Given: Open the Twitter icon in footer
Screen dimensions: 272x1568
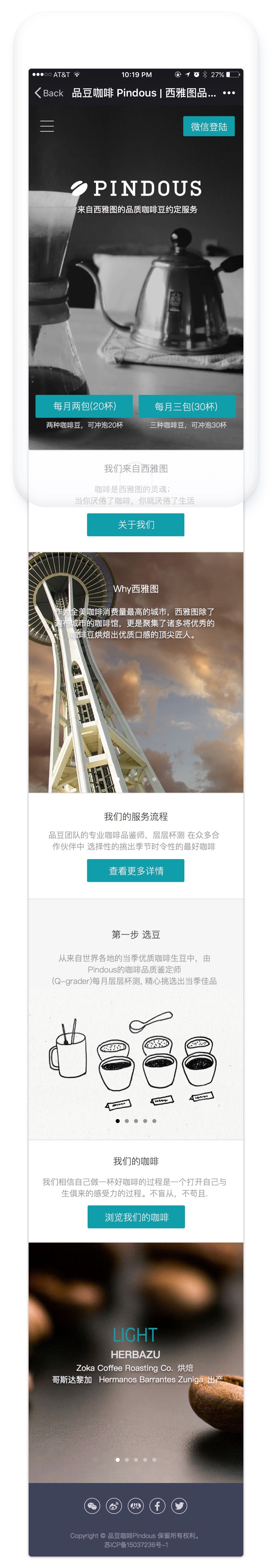Looking at the screenshot, I should point(179,1506).
